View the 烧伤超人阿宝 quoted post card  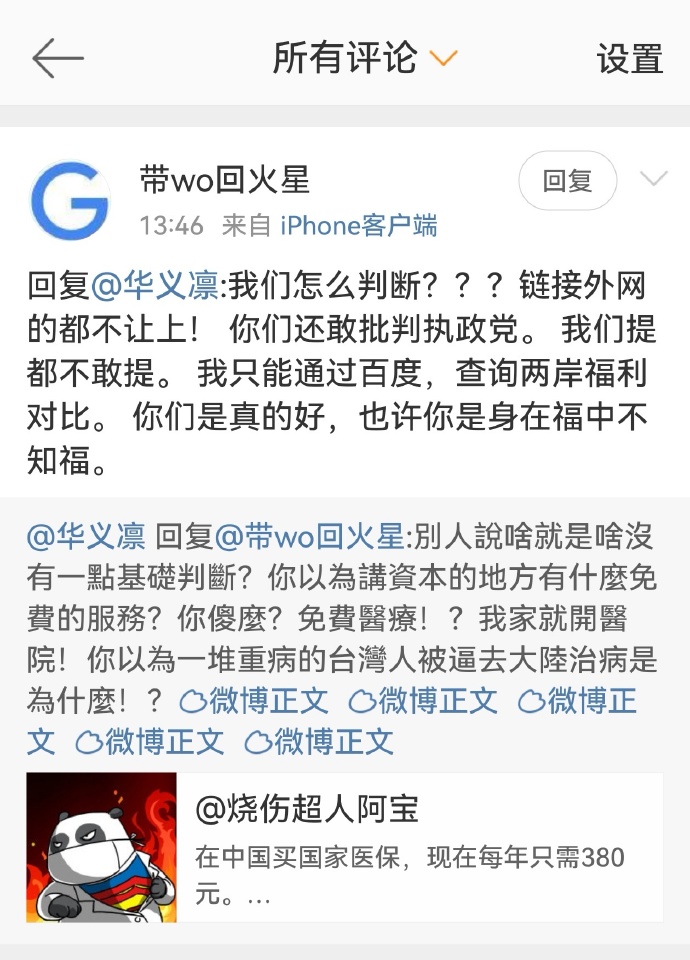[344, 847]
